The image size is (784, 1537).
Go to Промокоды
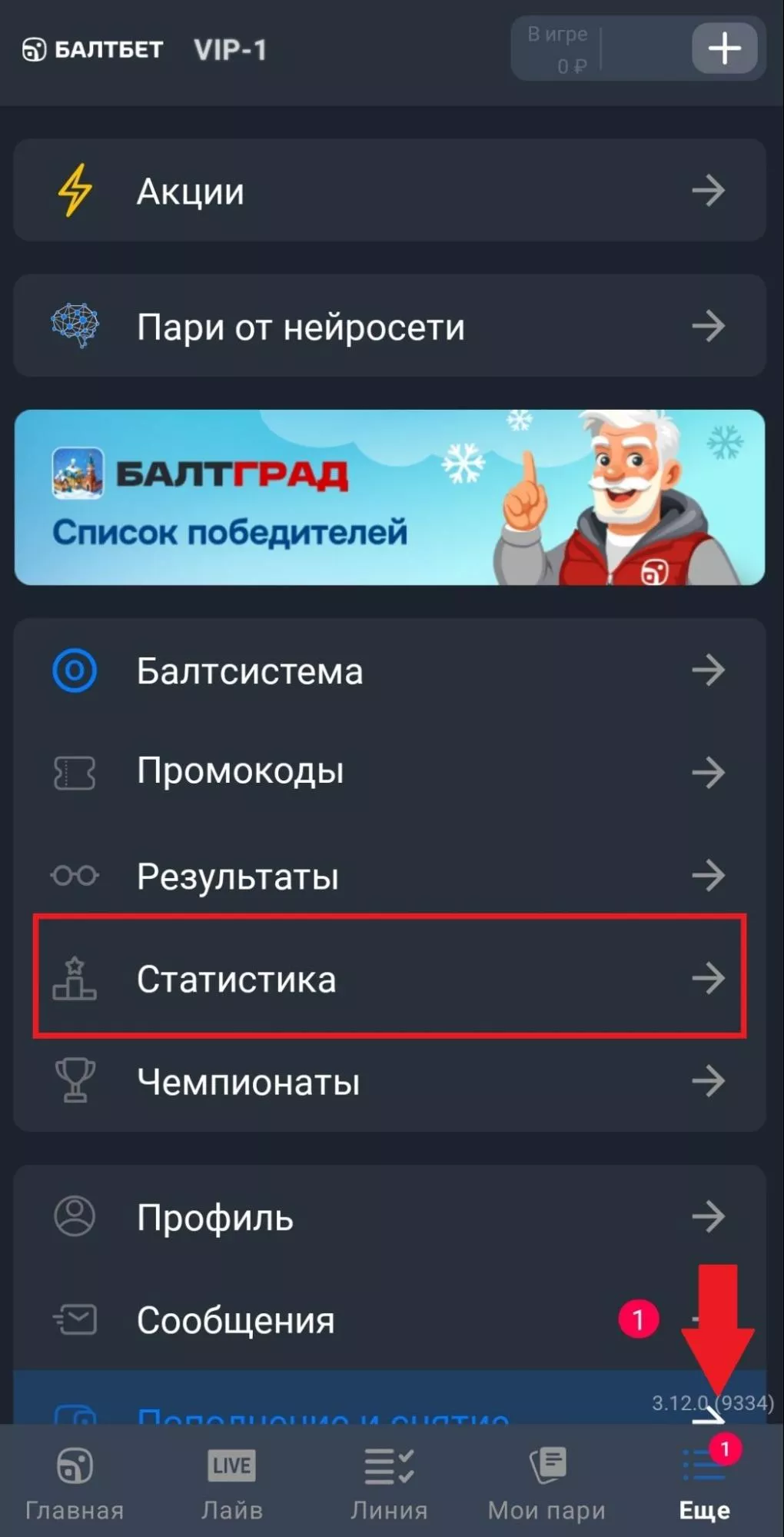[389, 771]
